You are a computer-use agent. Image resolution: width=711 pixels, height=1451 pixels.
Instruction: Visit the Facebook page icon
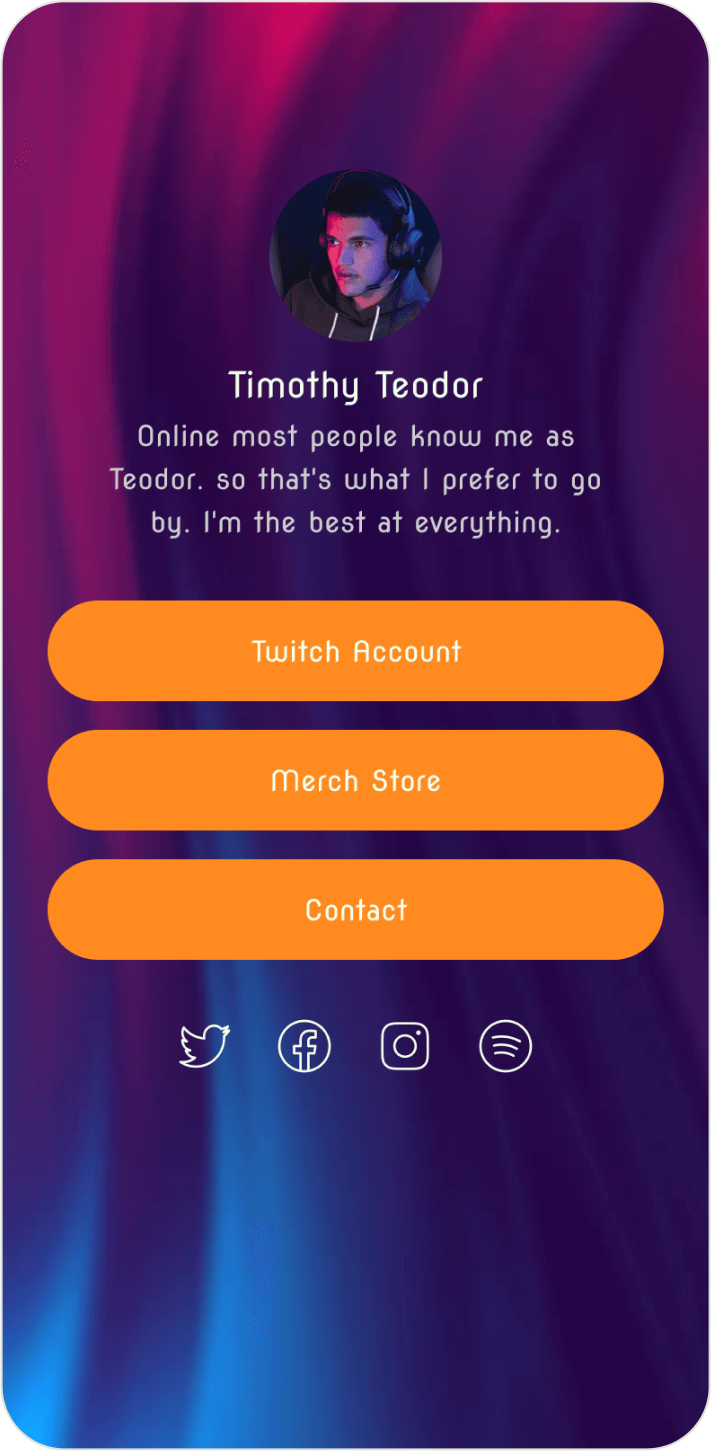pyautogui.click(x=304, y=1046)
